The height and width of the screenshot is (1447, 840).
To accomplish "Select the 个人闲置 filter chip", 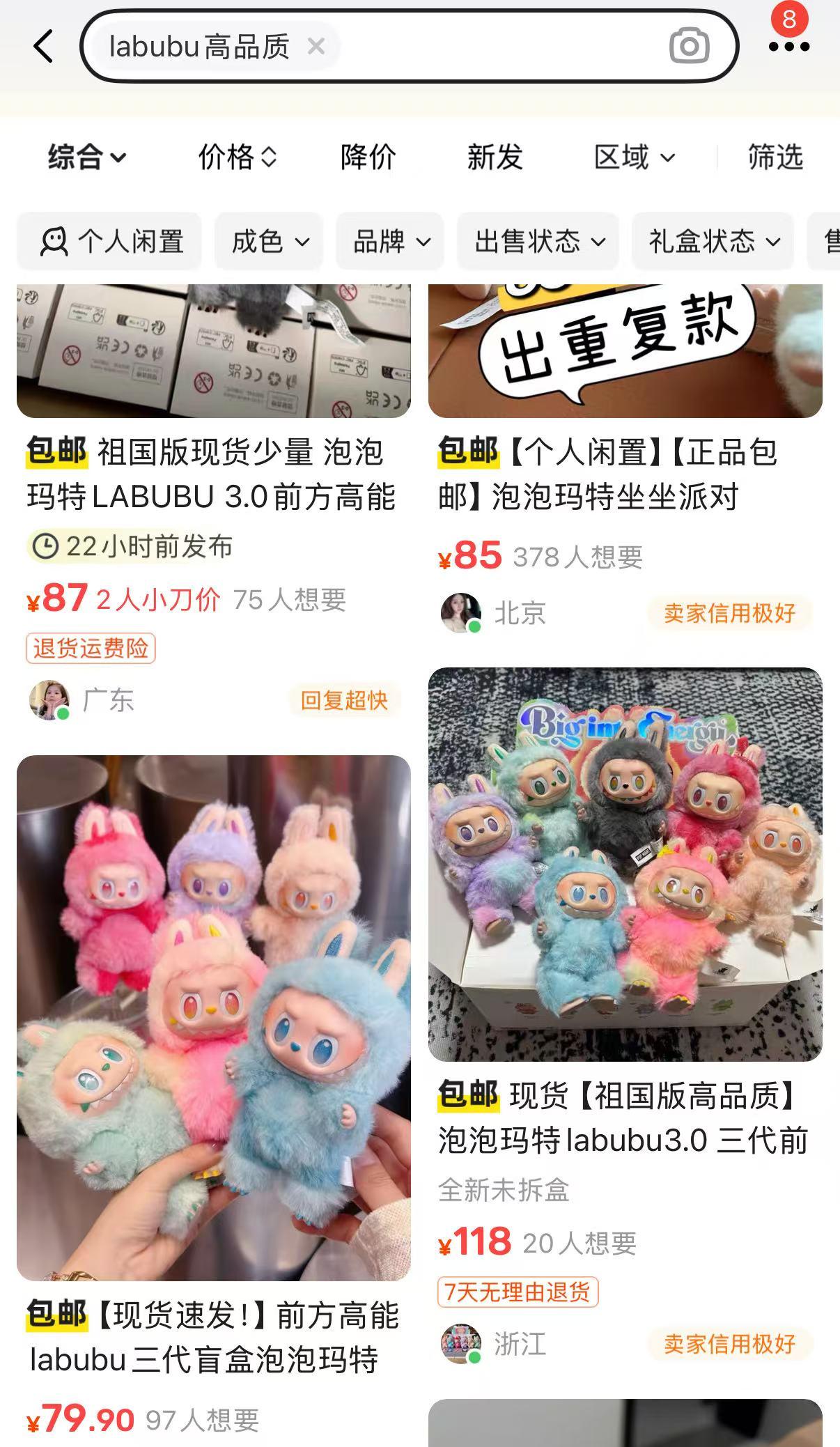I will coord(111,242).
